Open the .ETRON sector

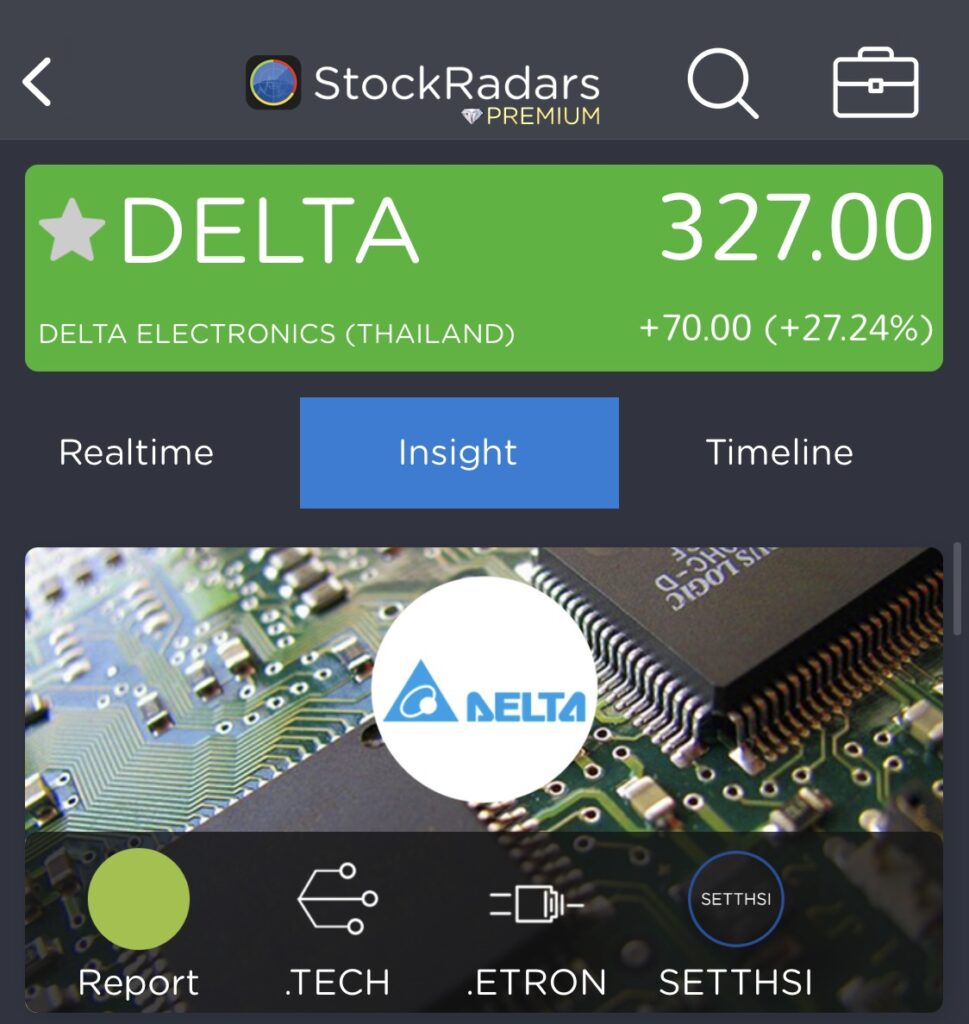point(536,922)
